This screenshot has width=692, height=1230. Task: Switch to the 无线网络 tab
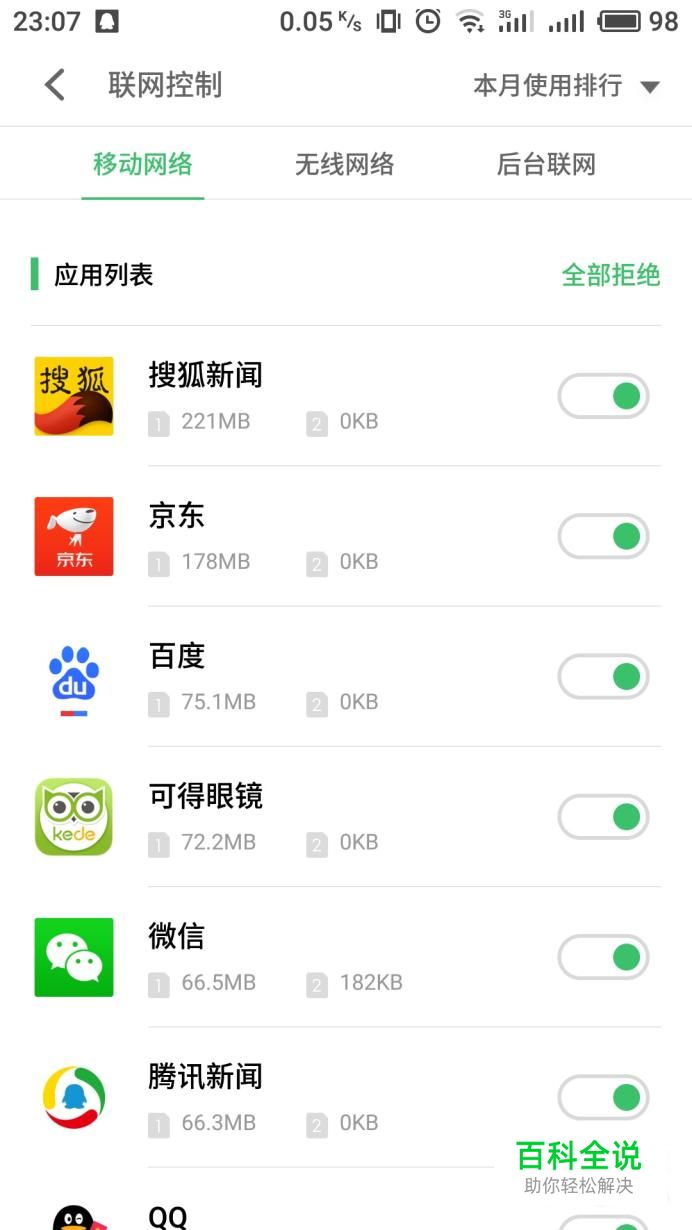(344, 164)
